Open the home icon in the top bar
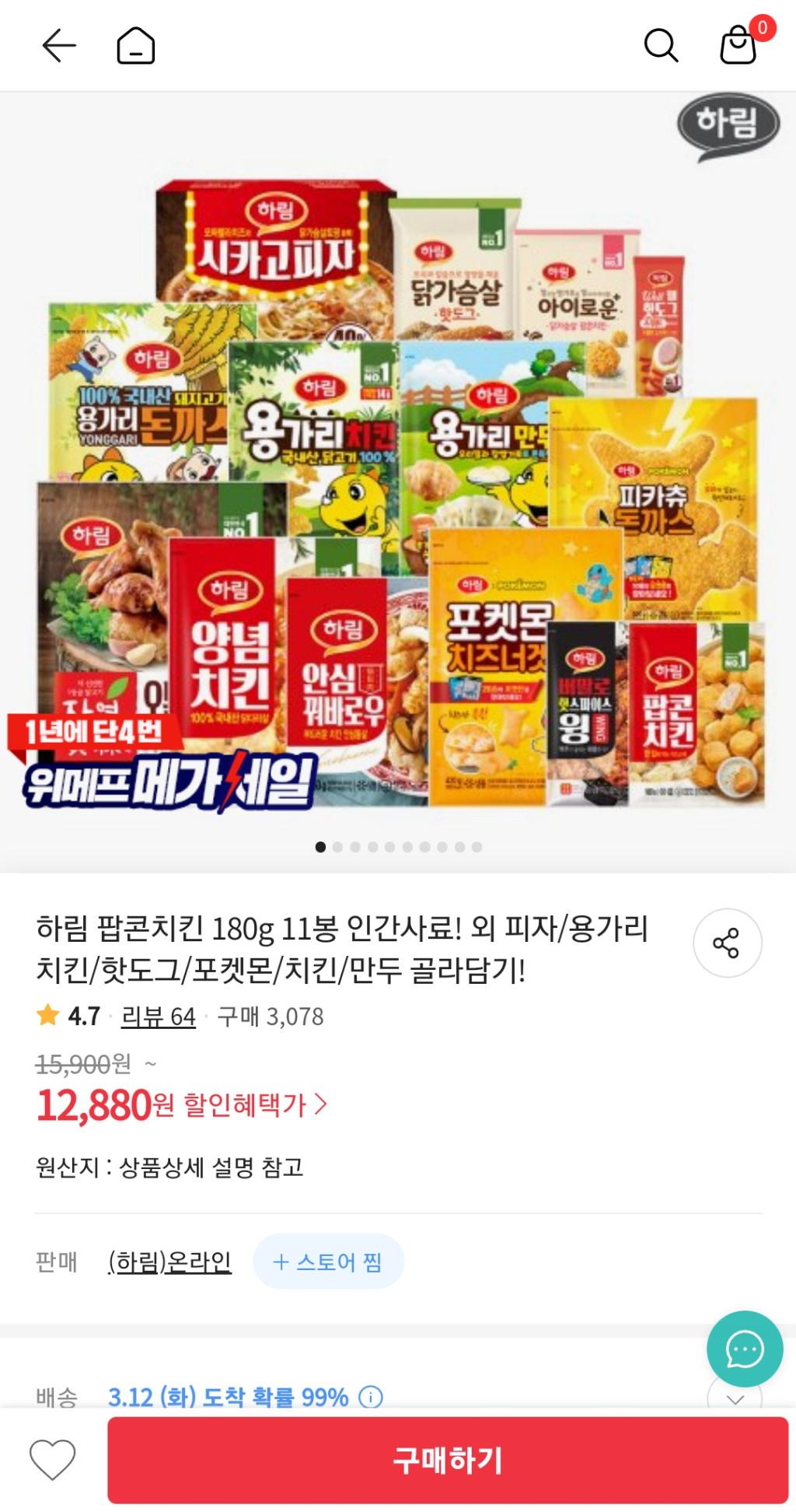The height and width of the screenshot is (1512, 796). 136,46
